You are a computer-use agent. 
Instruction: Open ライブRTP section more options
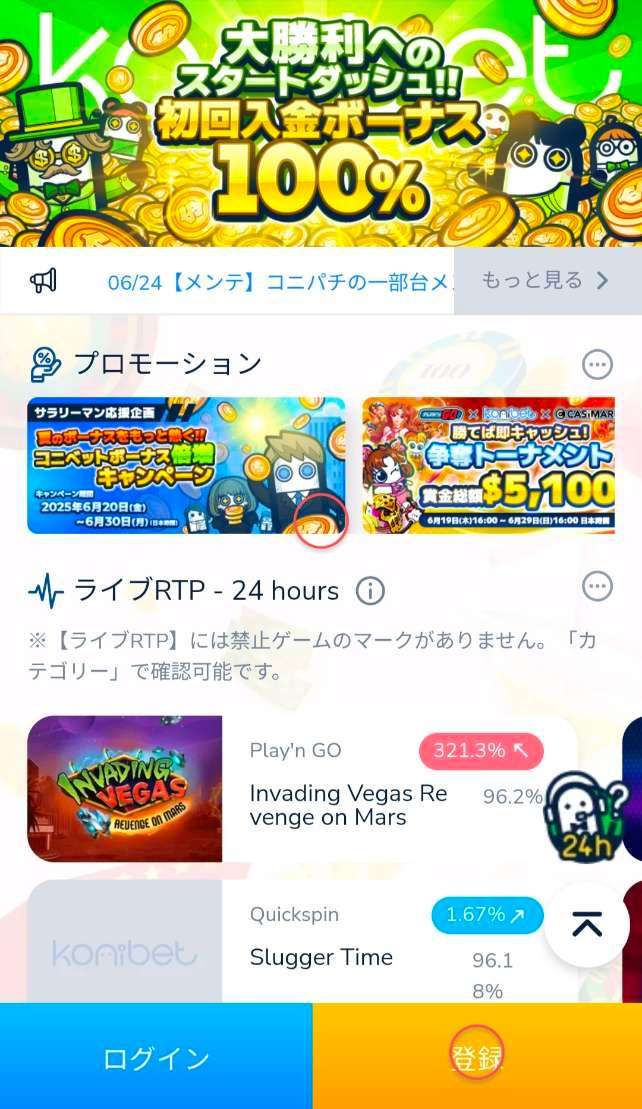pos(597,587)
